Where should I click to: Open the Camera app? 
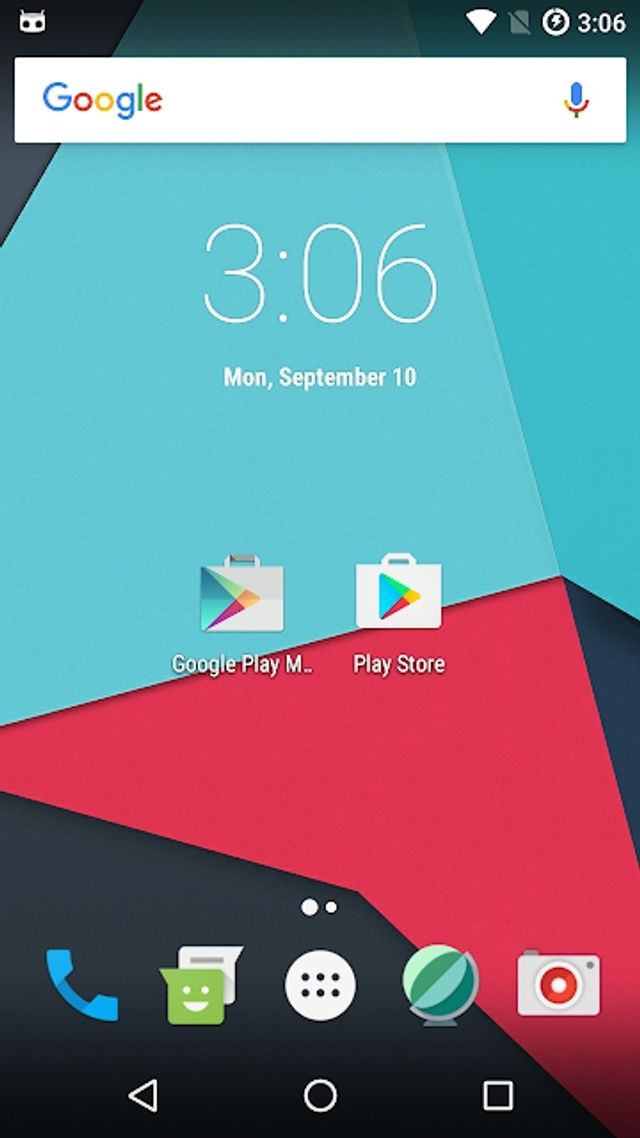[x=558, y=984]
